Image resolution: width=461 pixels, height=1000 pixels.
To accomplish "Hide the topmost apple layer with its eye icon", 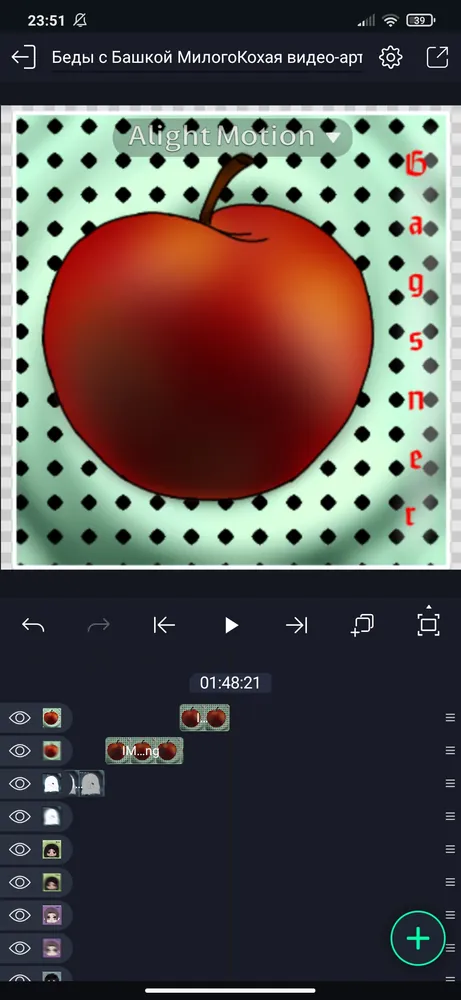I will (20, 717).
